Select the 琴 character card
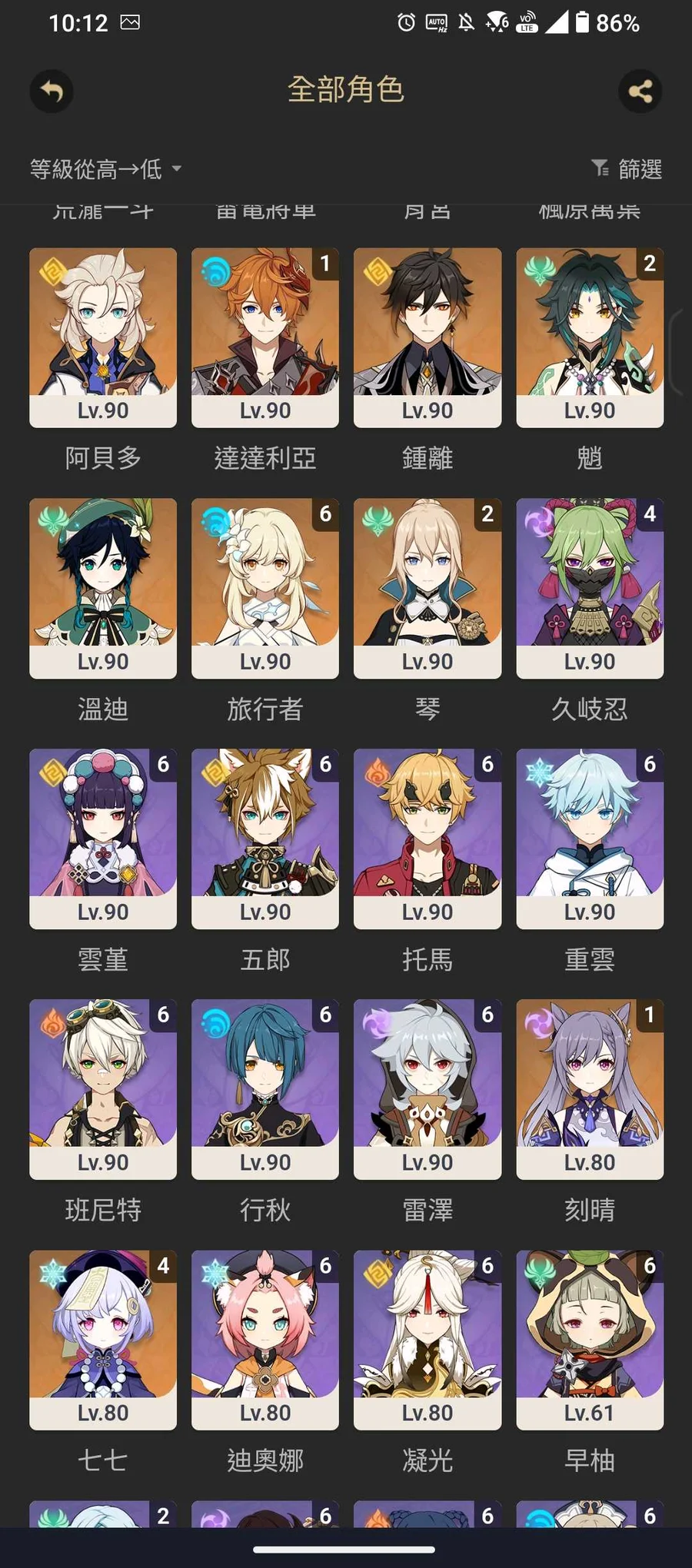The height and width of the screenshot is (1568, 692). (x=428, y=588)
